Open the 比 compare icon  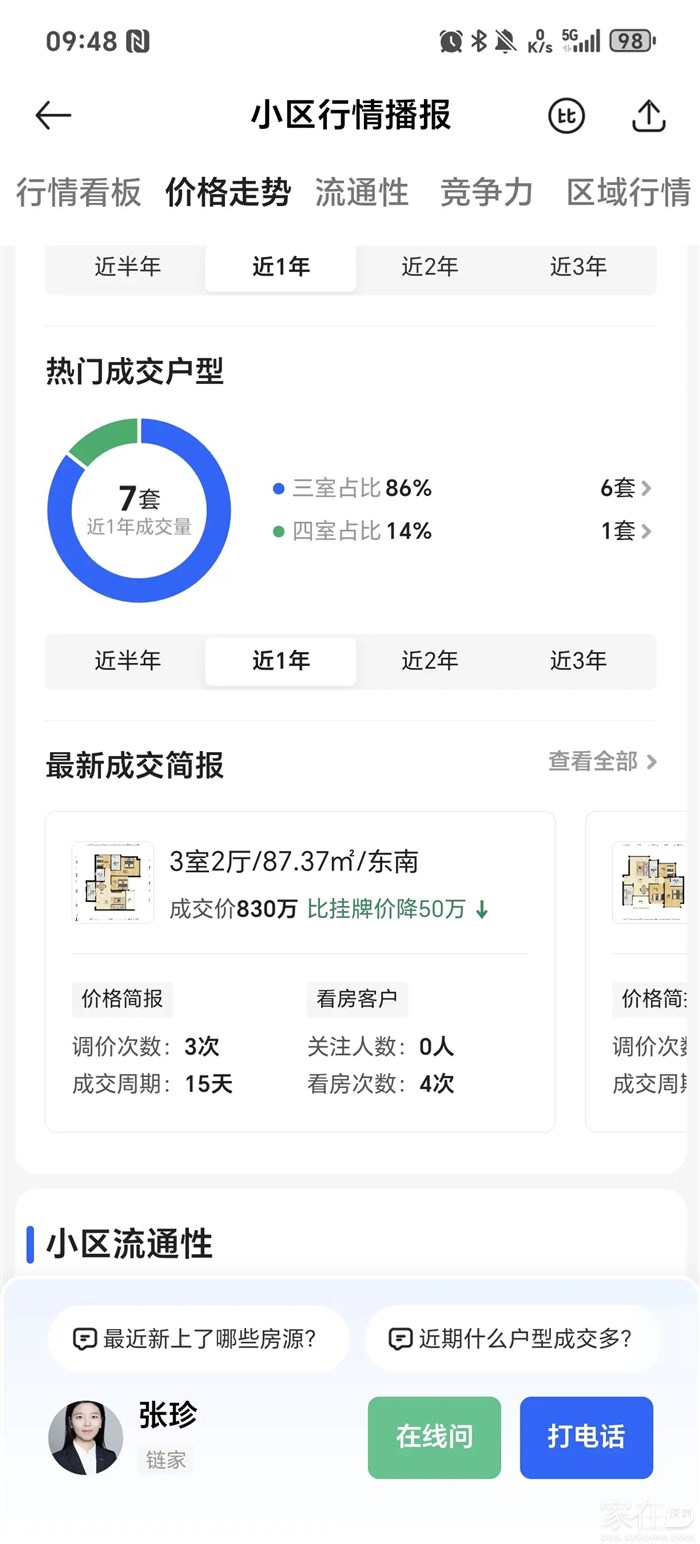[566, 116]
